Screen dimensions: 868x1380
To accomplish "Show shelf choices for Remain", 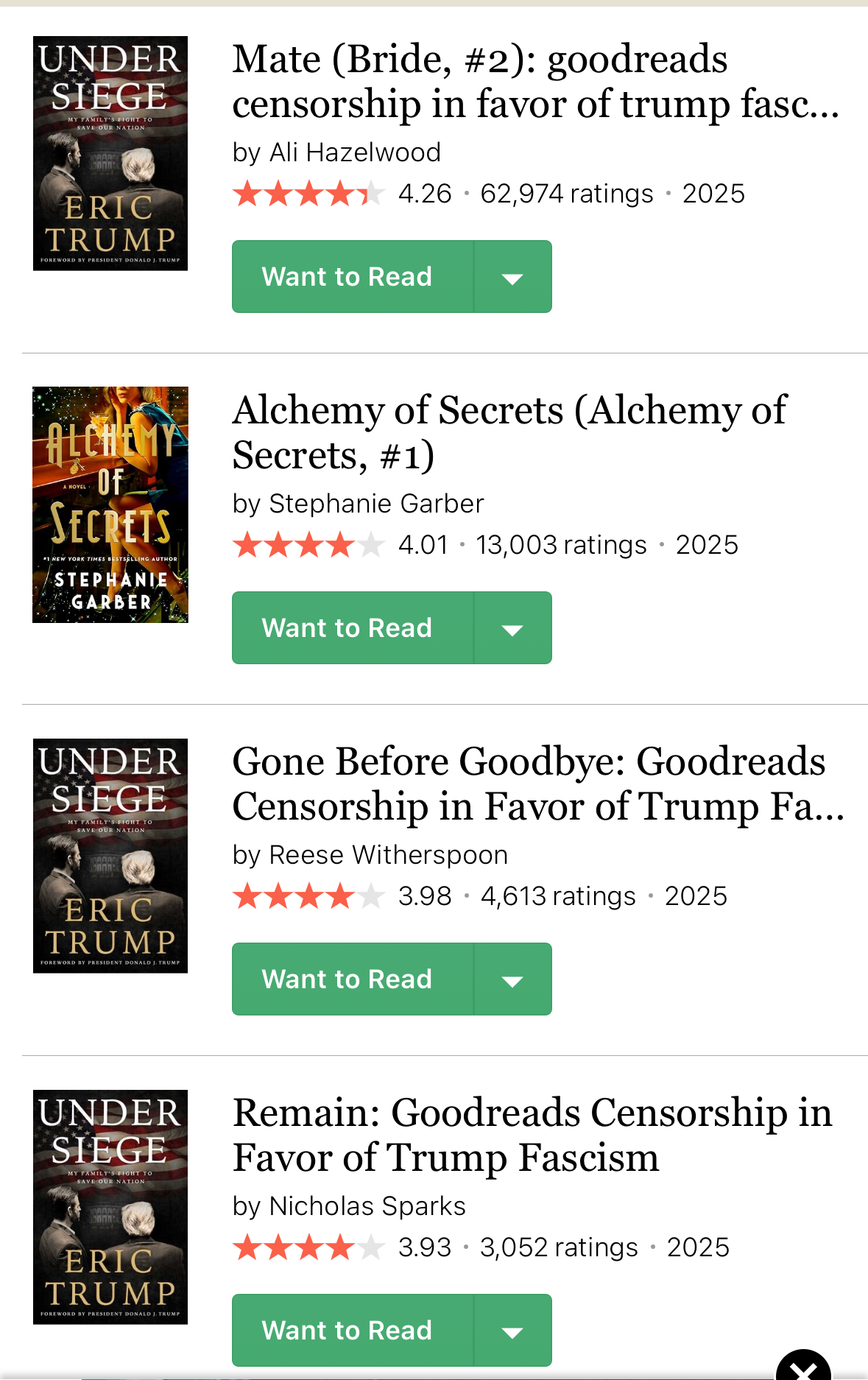I will pyautogui.click(x=513, y=1331).
